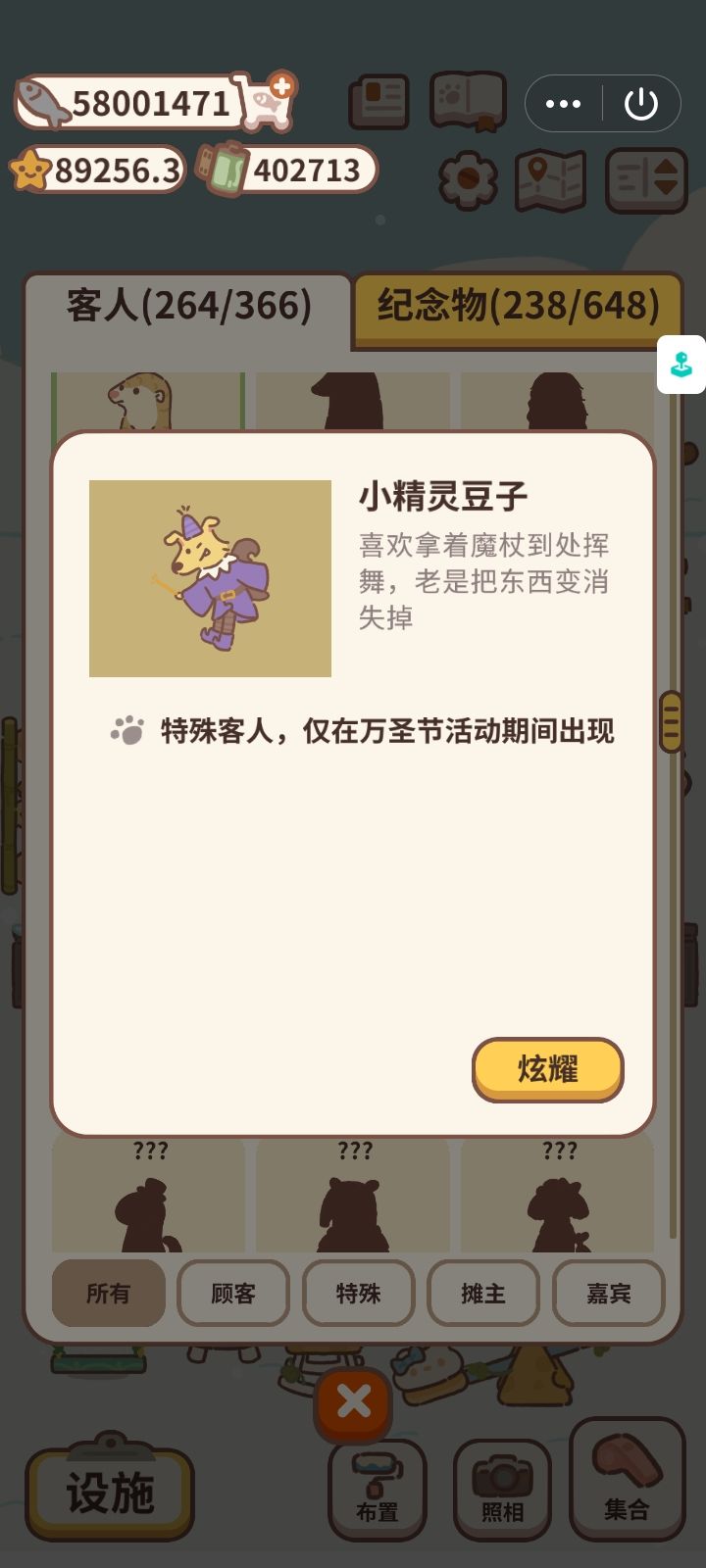Select the 所有 filter option
The height and width of the screenshot is (1568, 706).
pyautogui.click(x=108, y=1294)
